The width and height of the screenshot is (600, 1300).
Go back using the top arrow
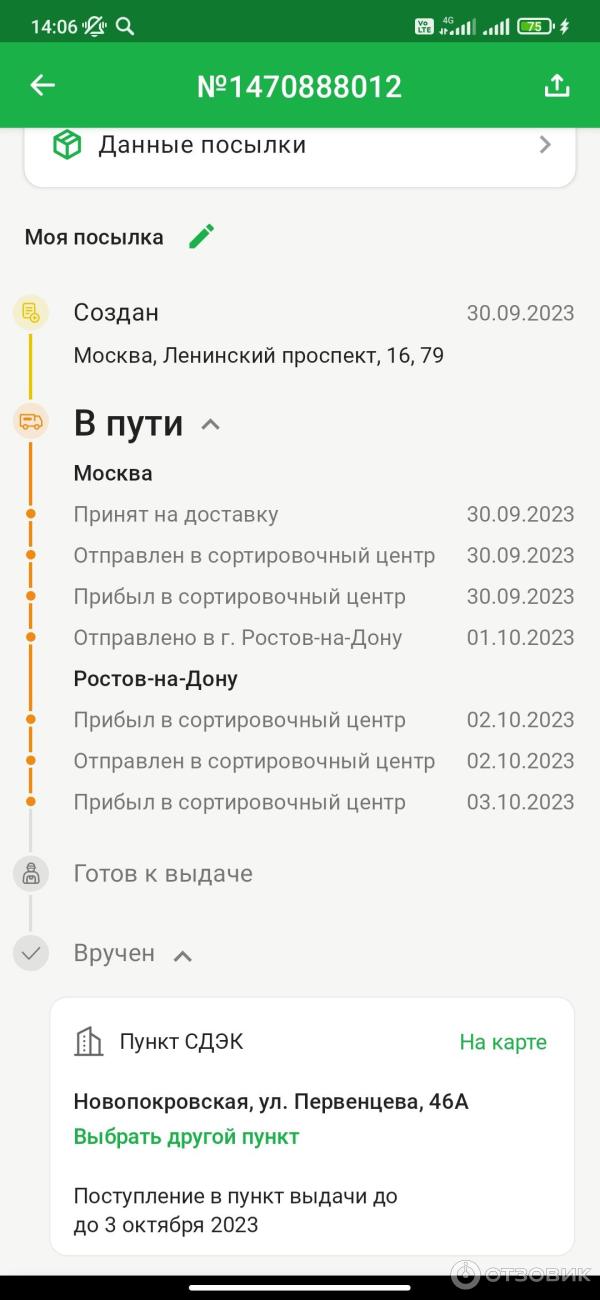coord(42,86)
